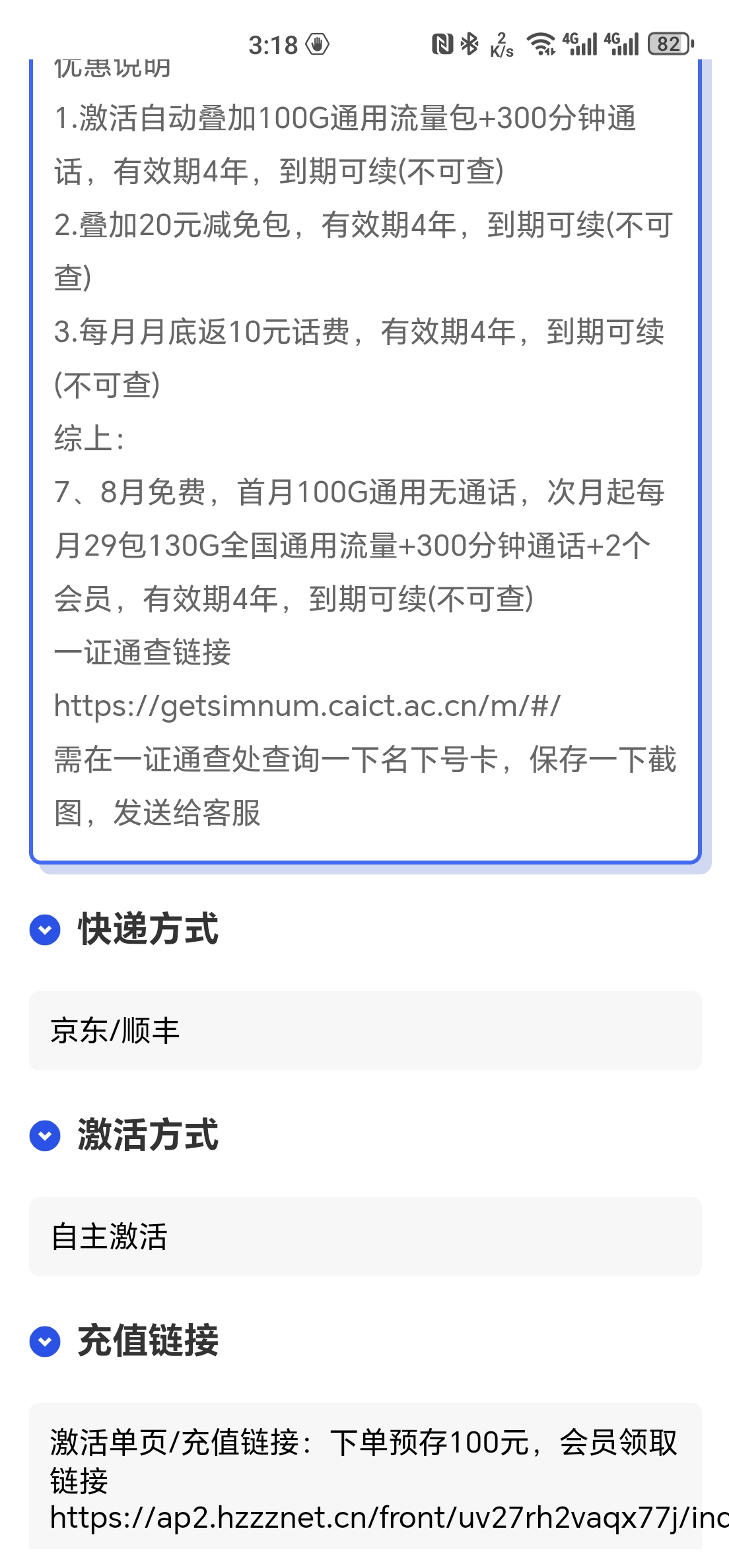Image resolution: width=729 pixels, height=1568 pixels.
Task: Collapse the 快递方式 section
Action: pyautogui.click(x=45, y=930)
